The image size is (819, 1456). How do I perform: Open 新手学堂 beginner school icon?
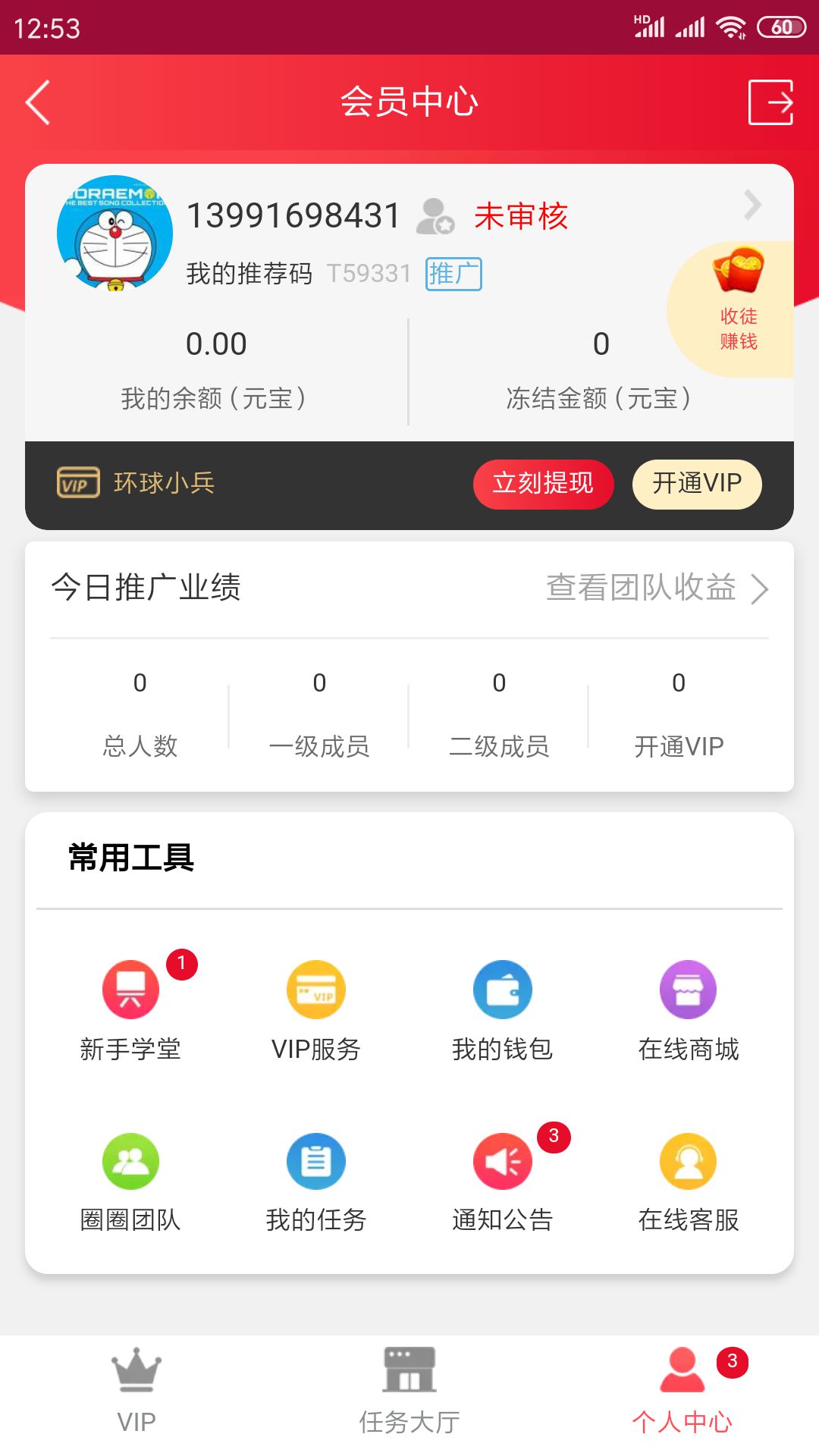coord(130,989)
